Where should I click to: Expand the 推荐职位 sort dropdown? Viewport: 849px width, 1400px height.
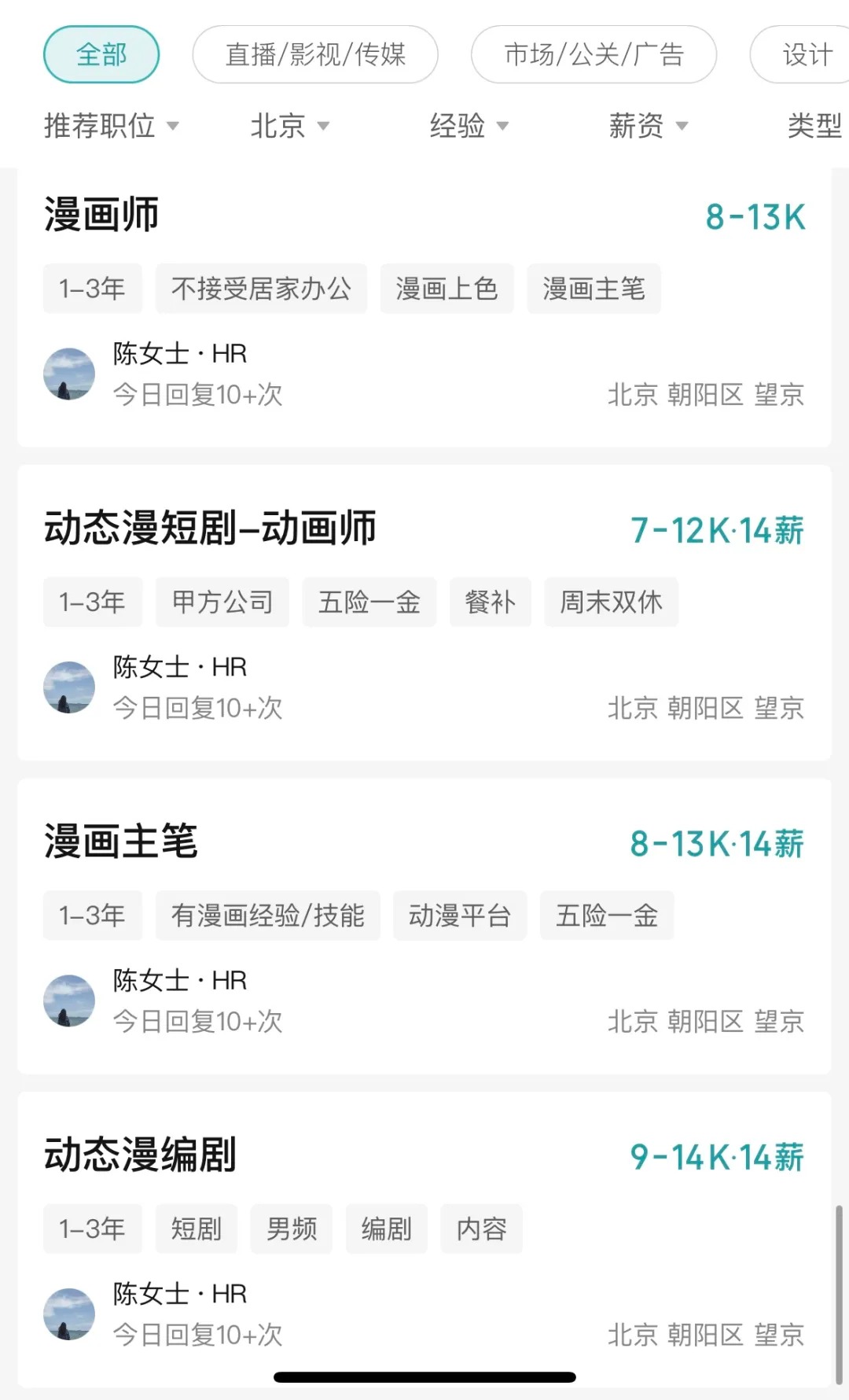coord(111,126)
